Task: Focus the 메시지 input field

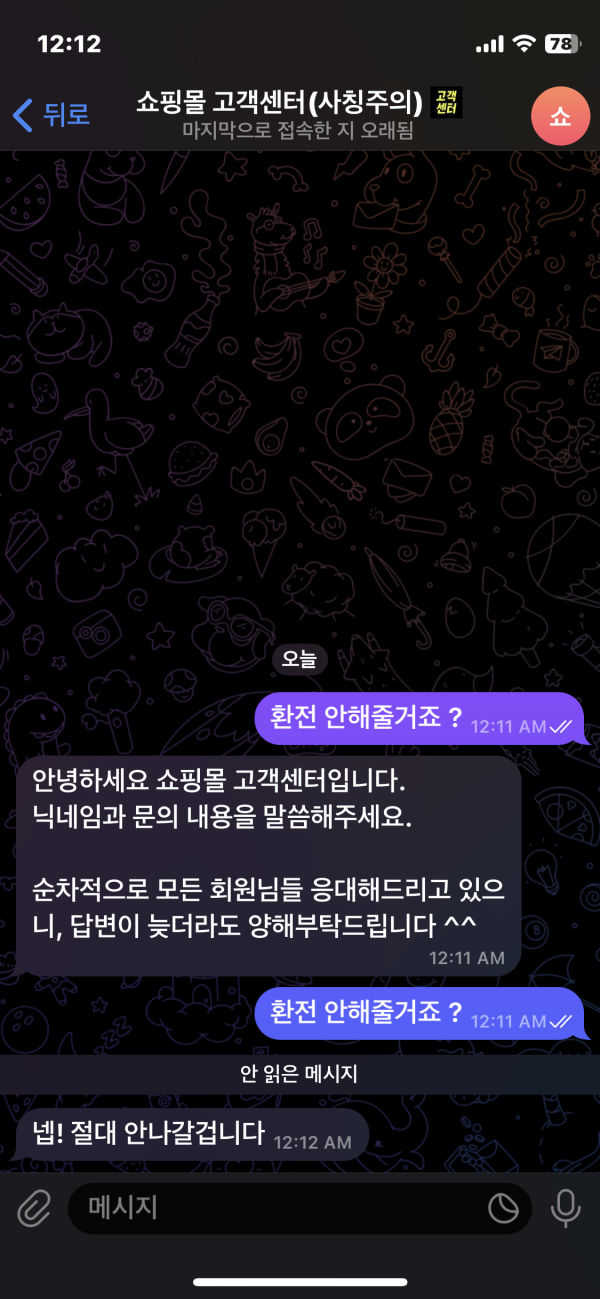Action: point(280,1208)
